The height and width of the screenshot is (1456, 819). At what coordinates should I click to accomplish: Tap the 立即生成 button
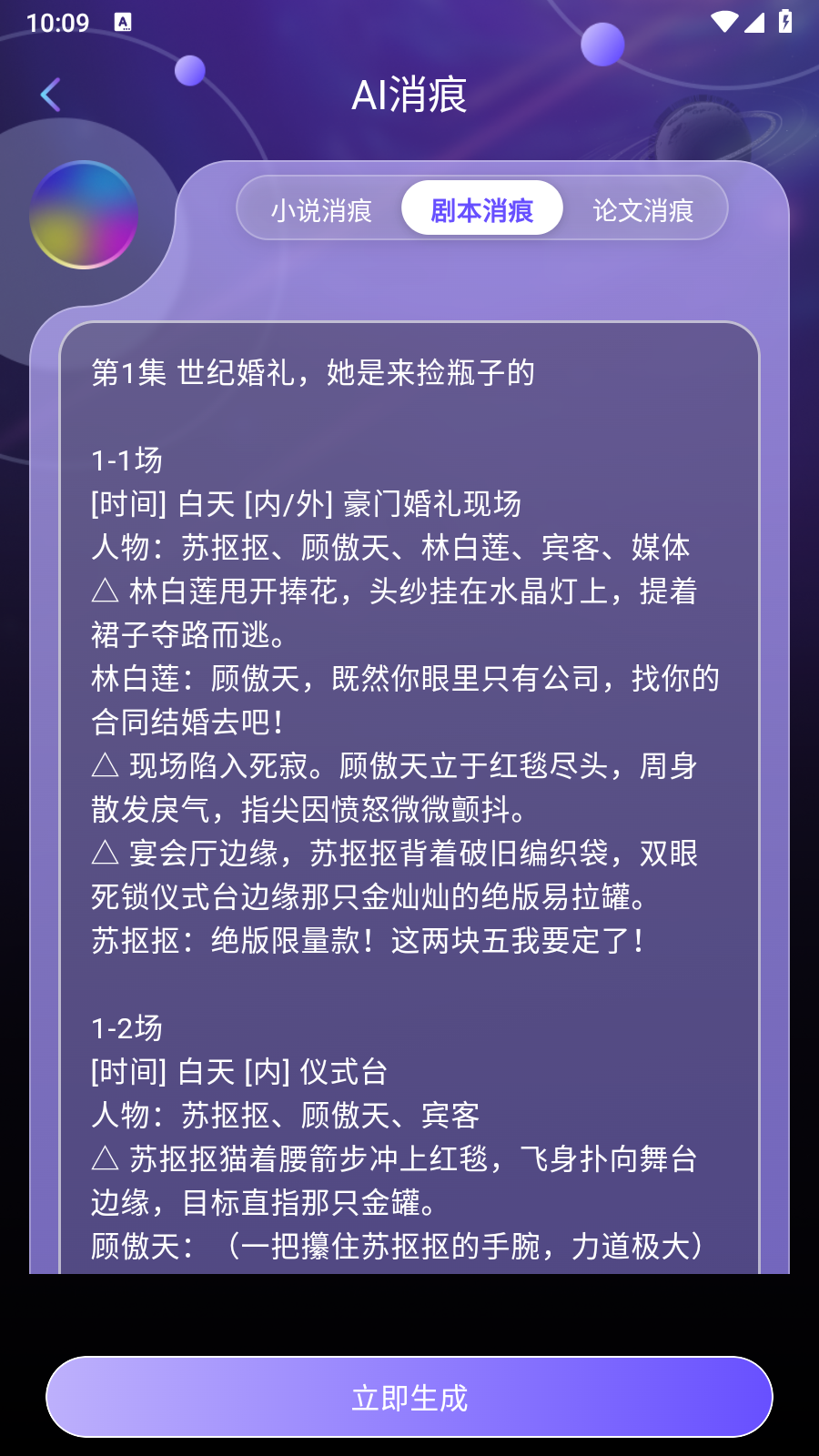pyautogui.click(x=409, y=1397)
